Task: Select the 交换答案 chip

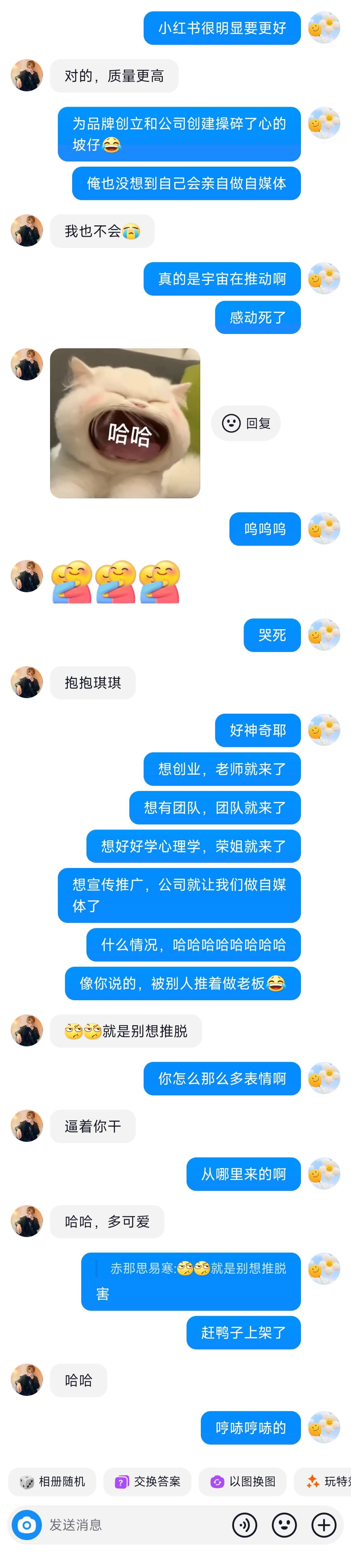Action: [x=148, y=1481]
